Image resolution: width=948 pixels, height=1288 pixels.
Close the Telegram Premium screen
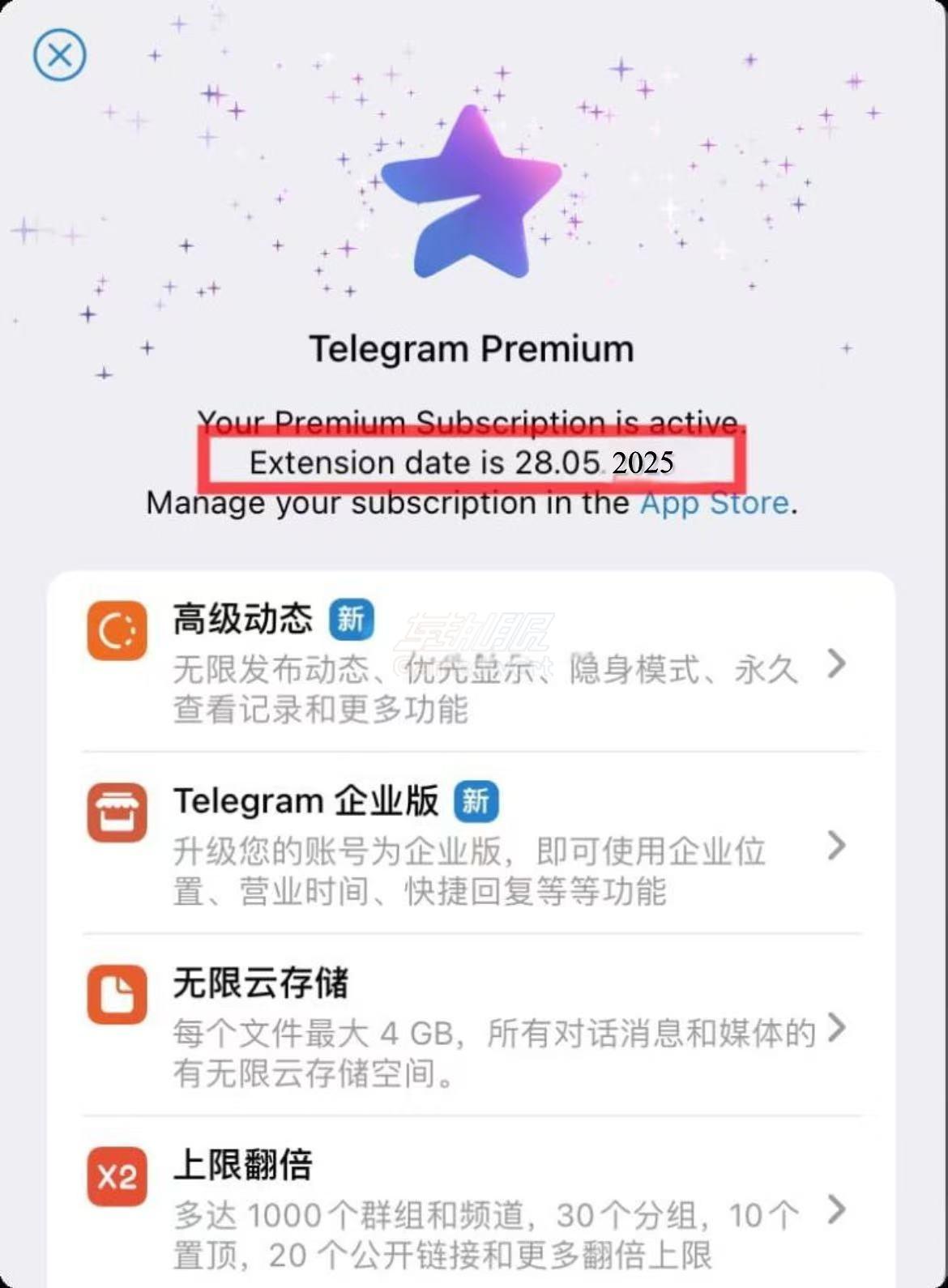point(59,55)
